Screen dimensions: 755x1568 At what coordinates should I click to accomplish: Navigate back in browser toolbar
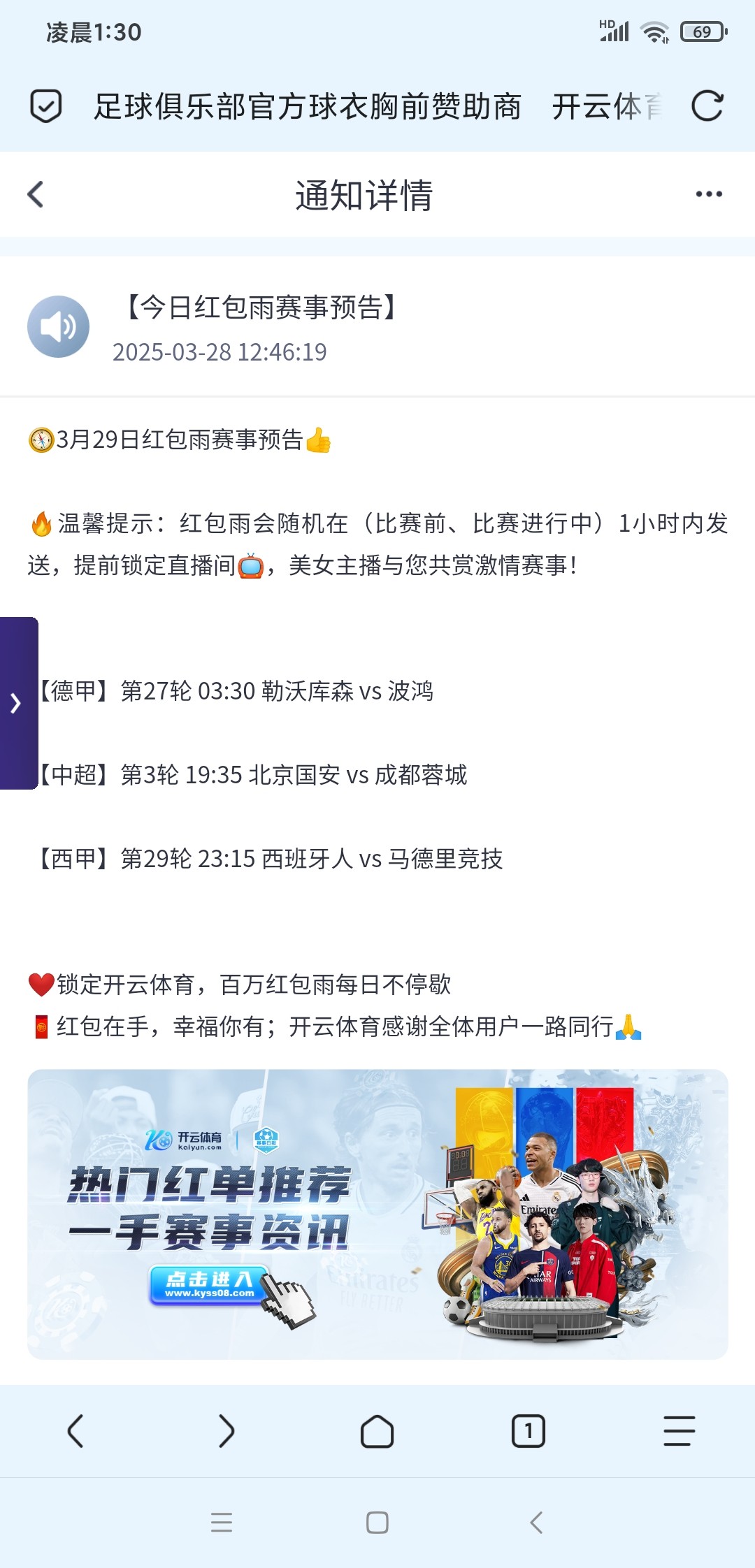[x=75, y=1431]
